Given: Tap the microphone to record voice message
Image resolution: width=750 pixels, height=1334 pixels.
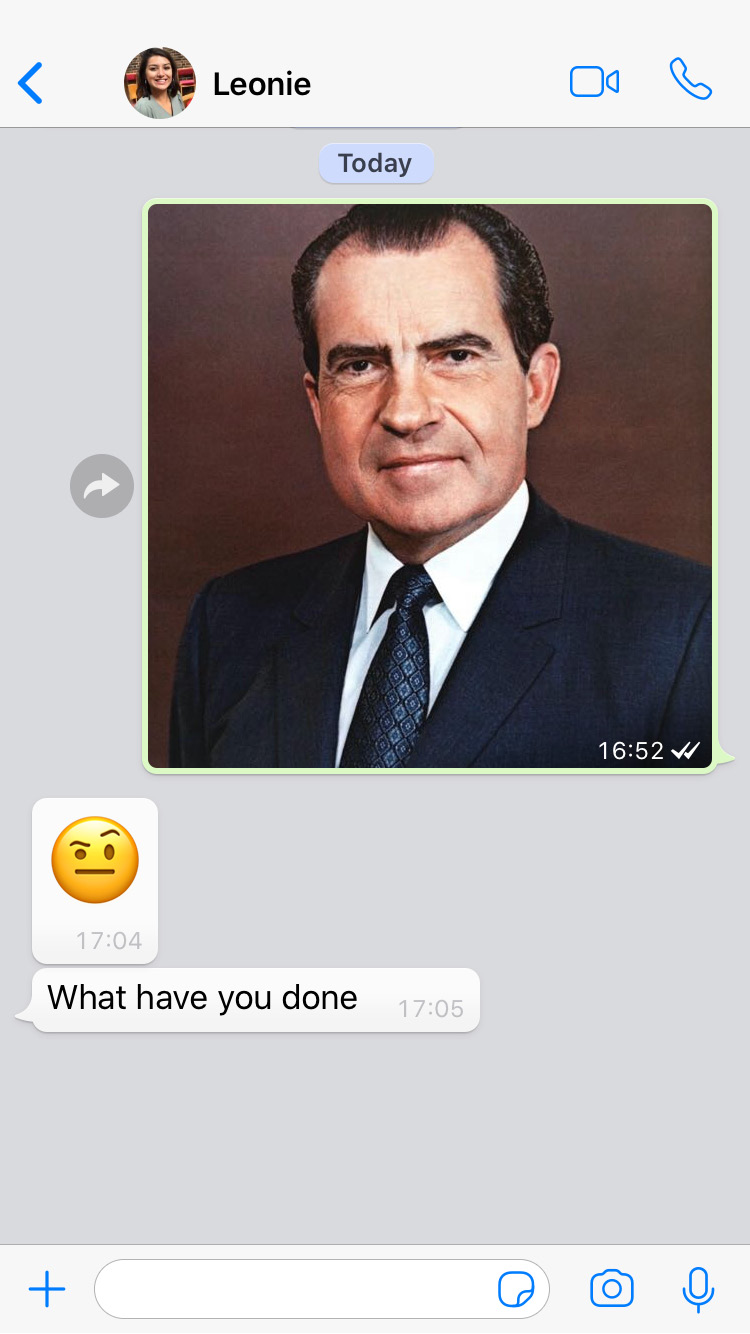Looking at the screenshot, I should tap(698, 1290).
